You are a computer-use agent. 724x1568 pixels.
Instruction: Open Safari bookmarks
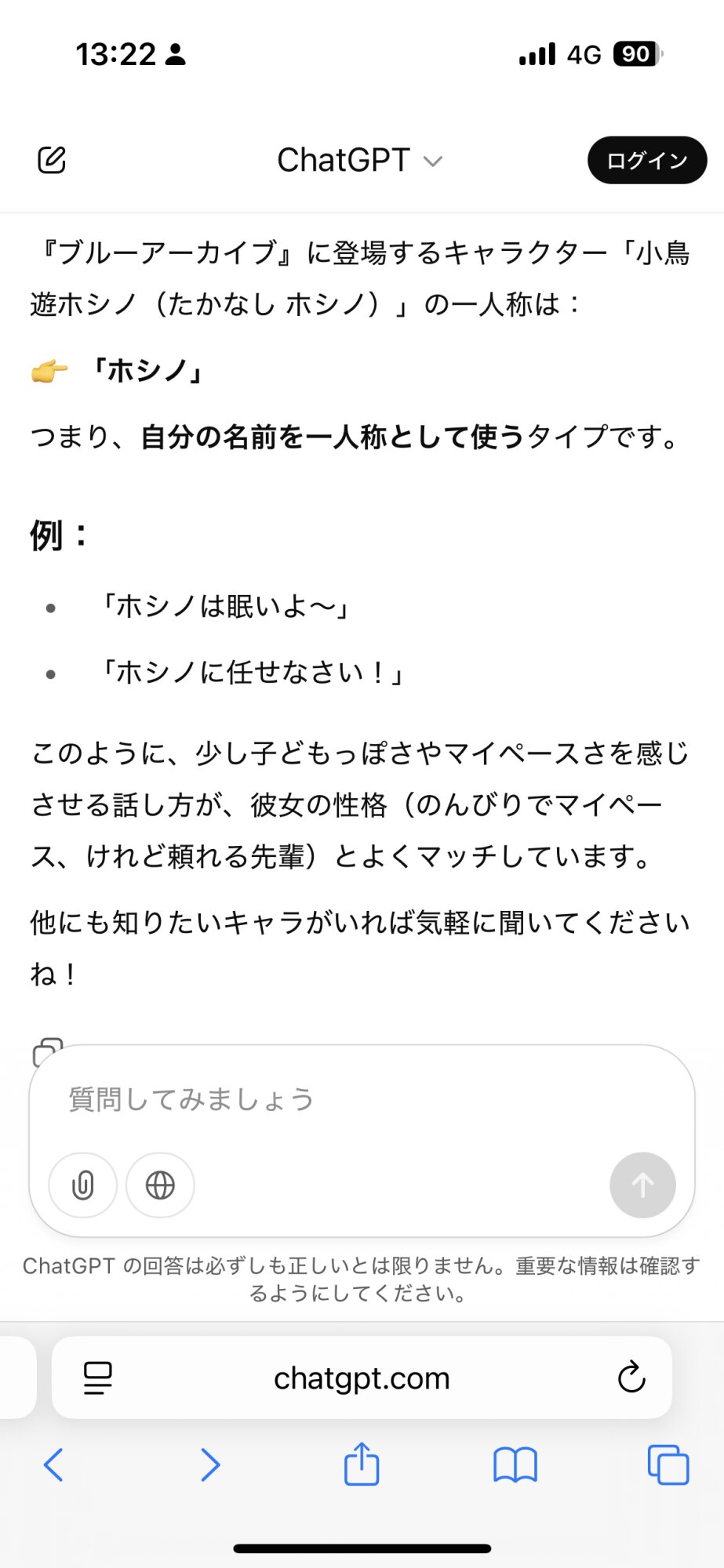(515, 1464)
